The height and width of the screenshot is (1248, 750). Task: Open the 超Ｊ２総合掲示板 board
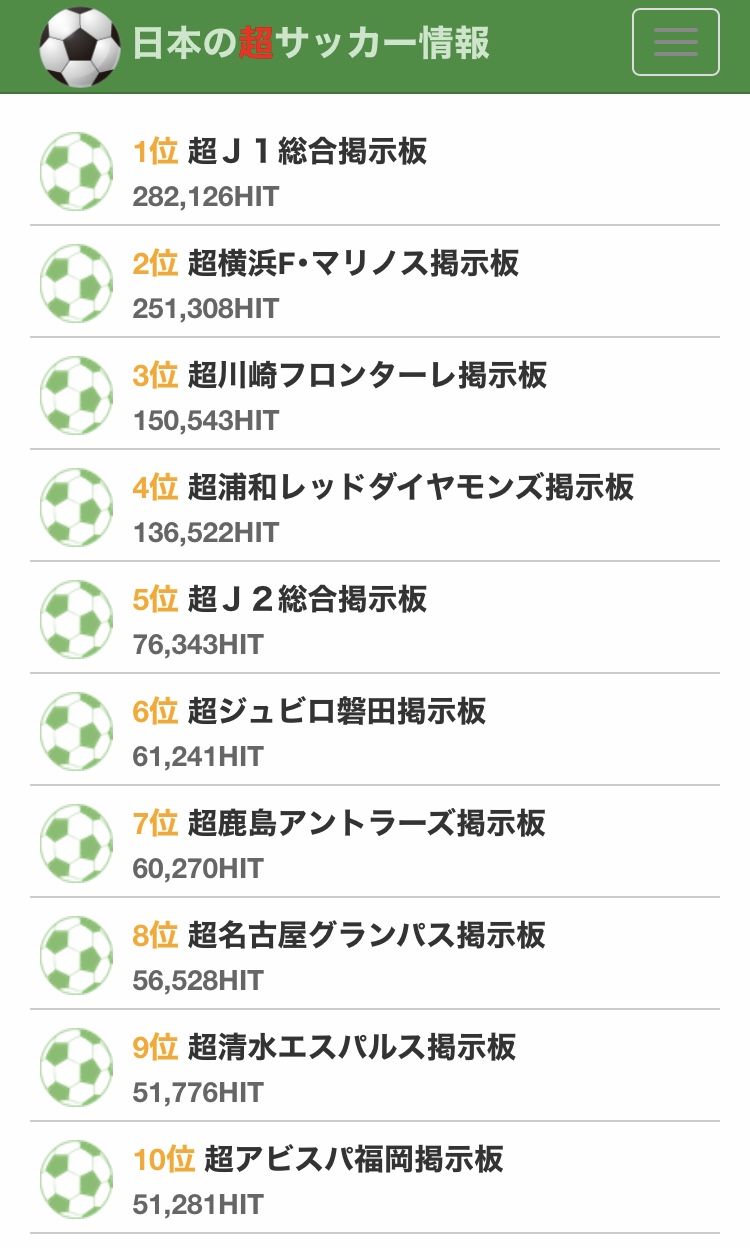[307, 600]
